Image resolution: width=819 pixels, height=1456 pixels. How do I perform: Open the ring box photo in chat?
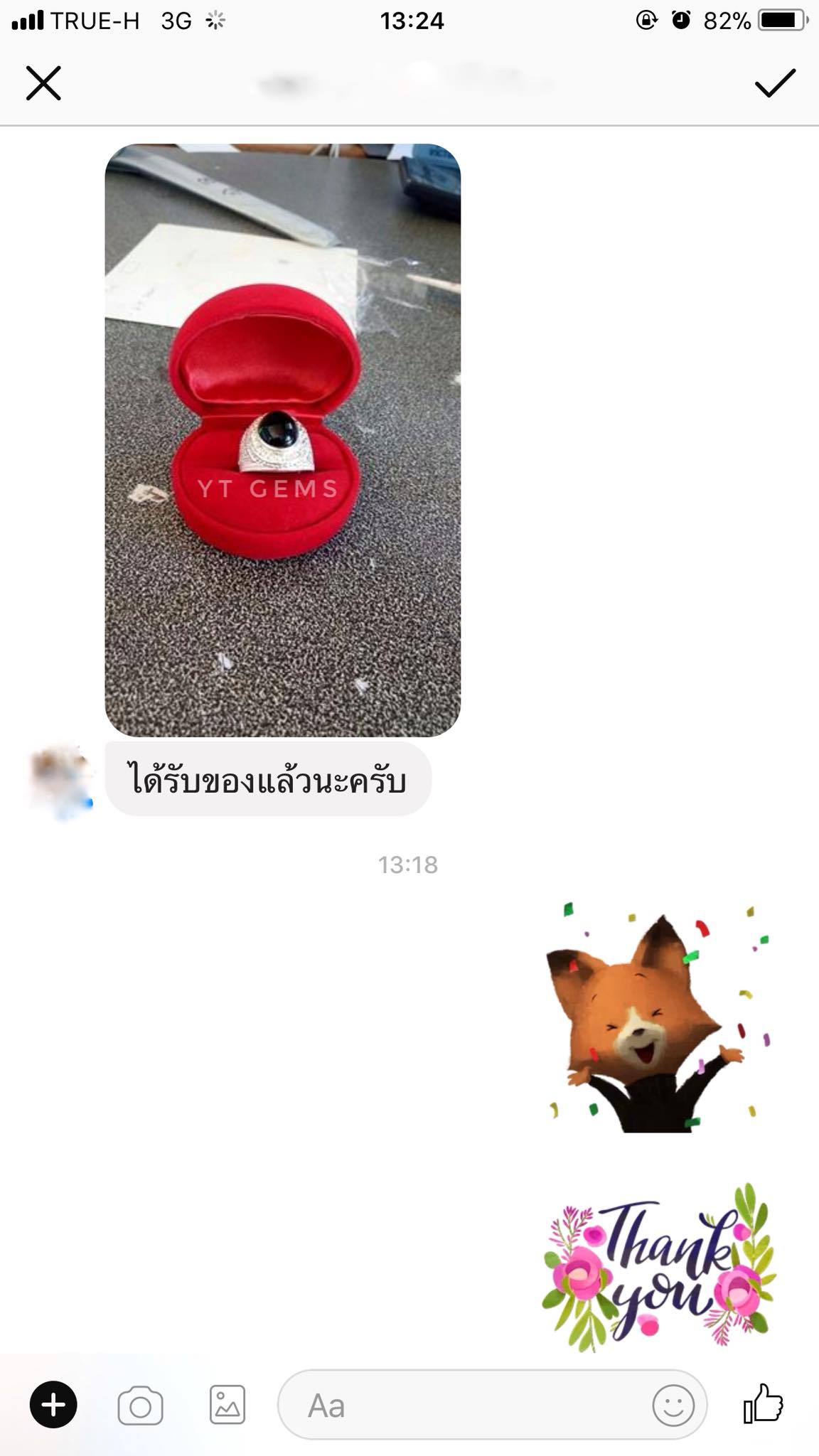(x=282, y=440)
